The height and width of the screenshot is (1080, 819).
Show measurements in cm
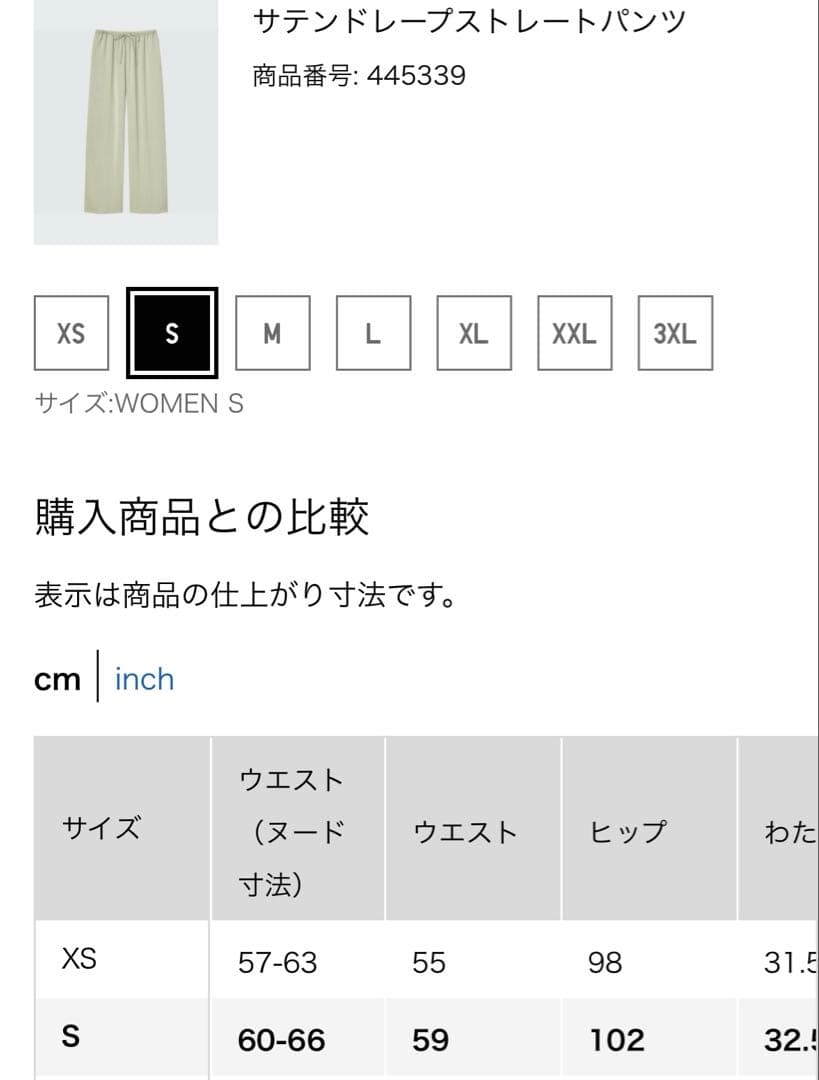click(57, 679)
